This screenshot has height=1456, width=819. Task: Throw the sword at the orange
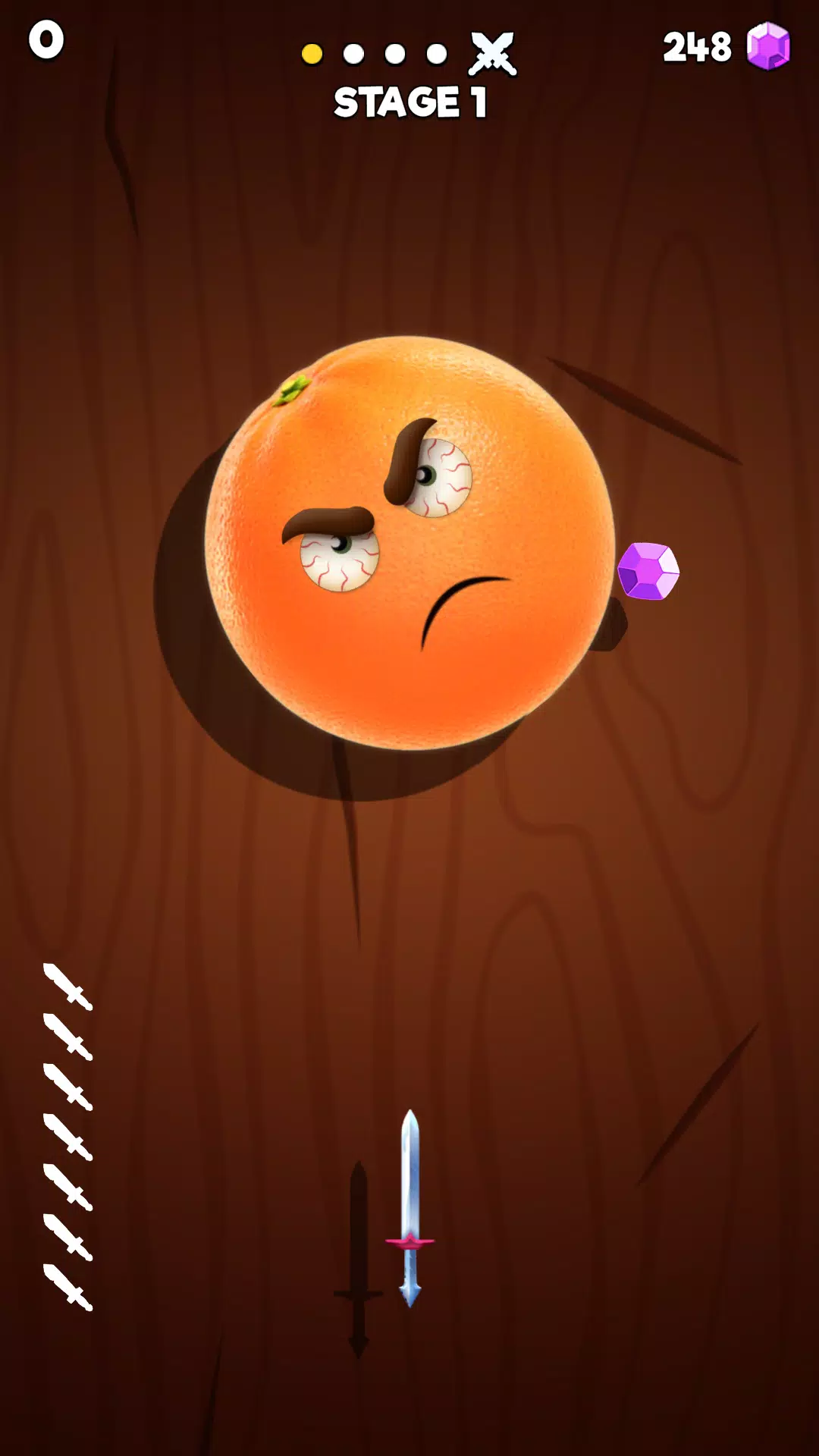(x=409, y=1206)
